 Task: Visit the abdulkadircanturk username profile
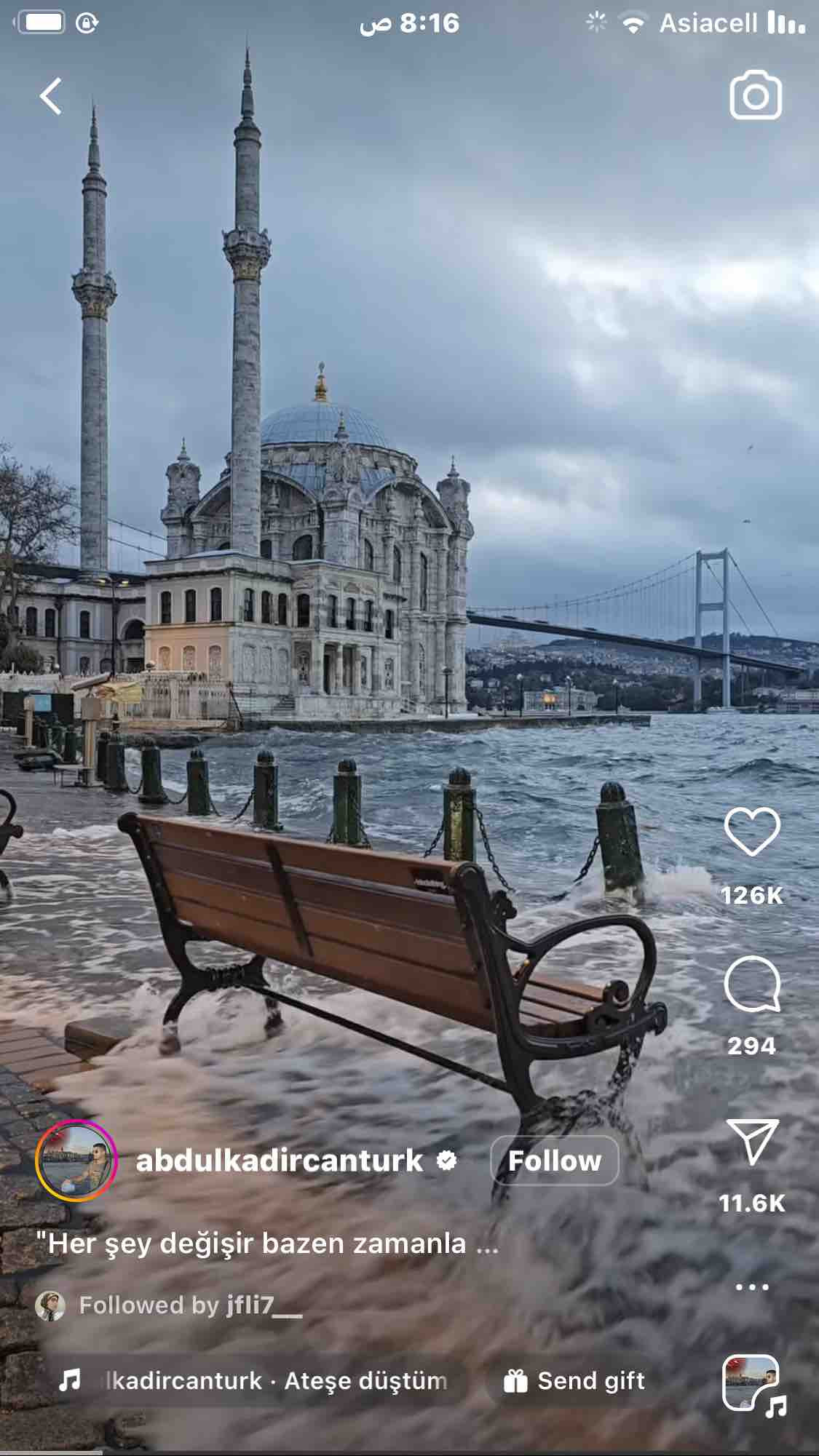pyautogui.click(x=280, y=1161)
